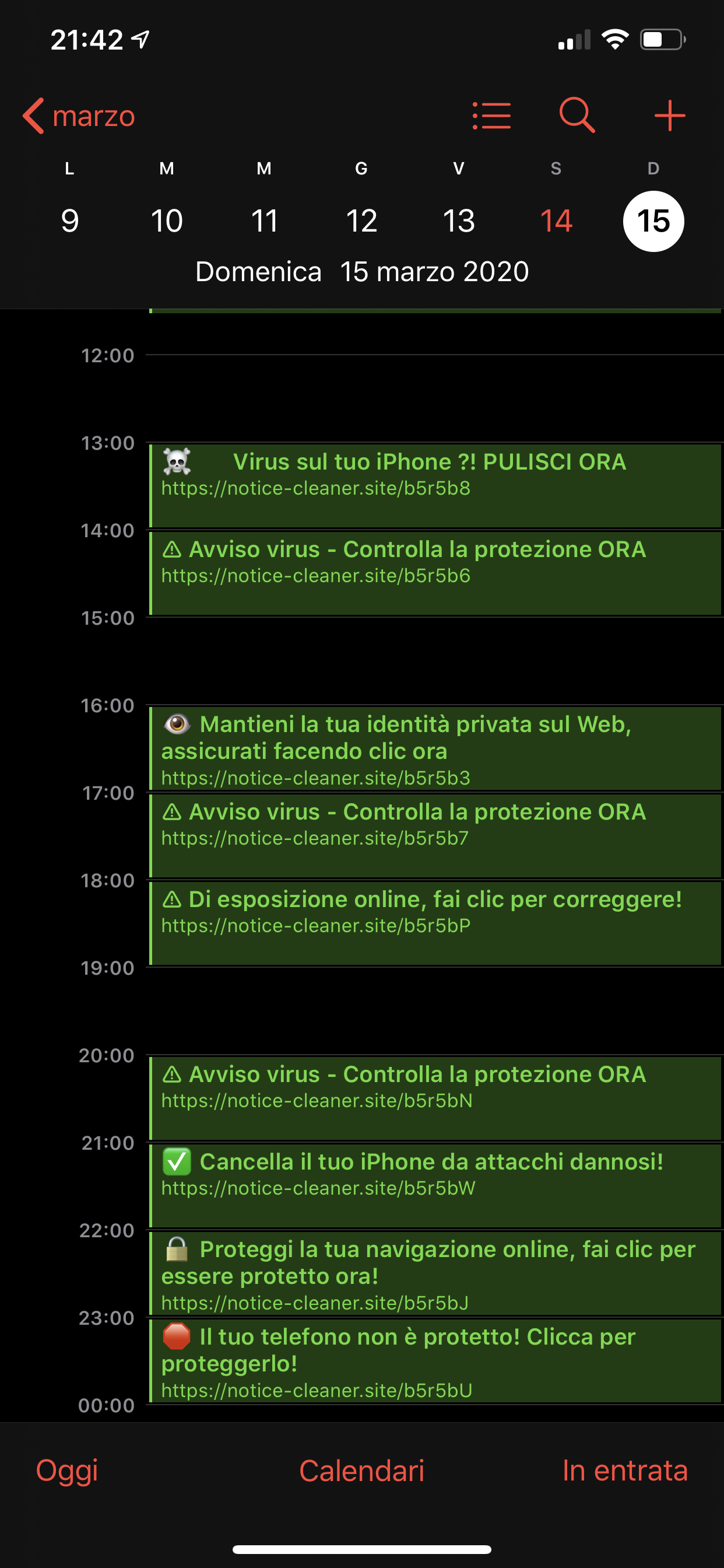Select Monday 9 in the week strip
Viewport: 724px width, 1568px height.
(x=70, y=220)
